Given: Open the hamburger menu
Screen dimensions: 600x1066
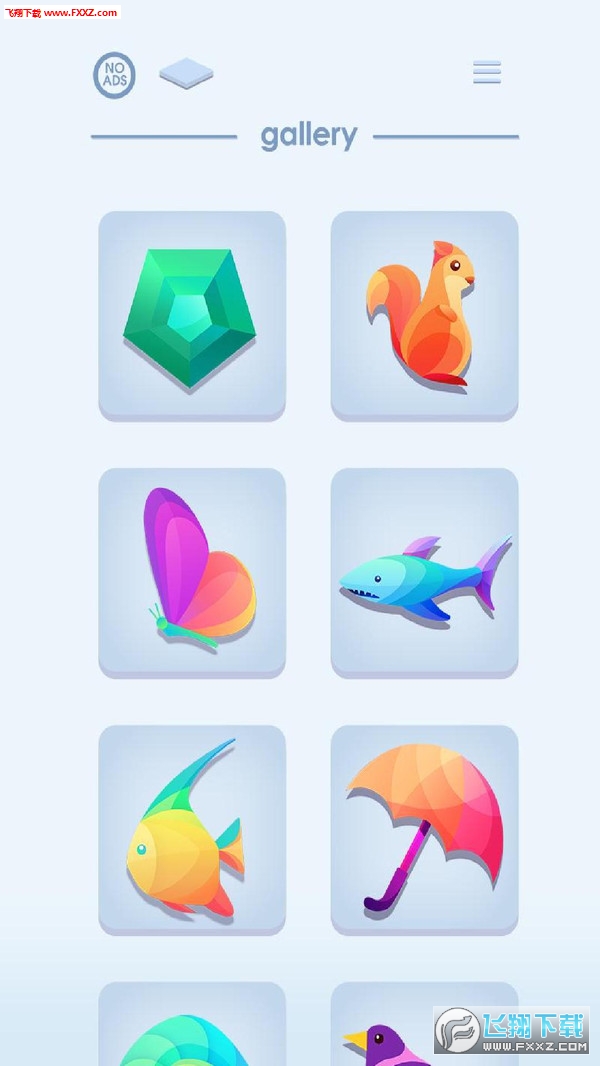Looking at the screenshot, I should (x=487, y=72).
